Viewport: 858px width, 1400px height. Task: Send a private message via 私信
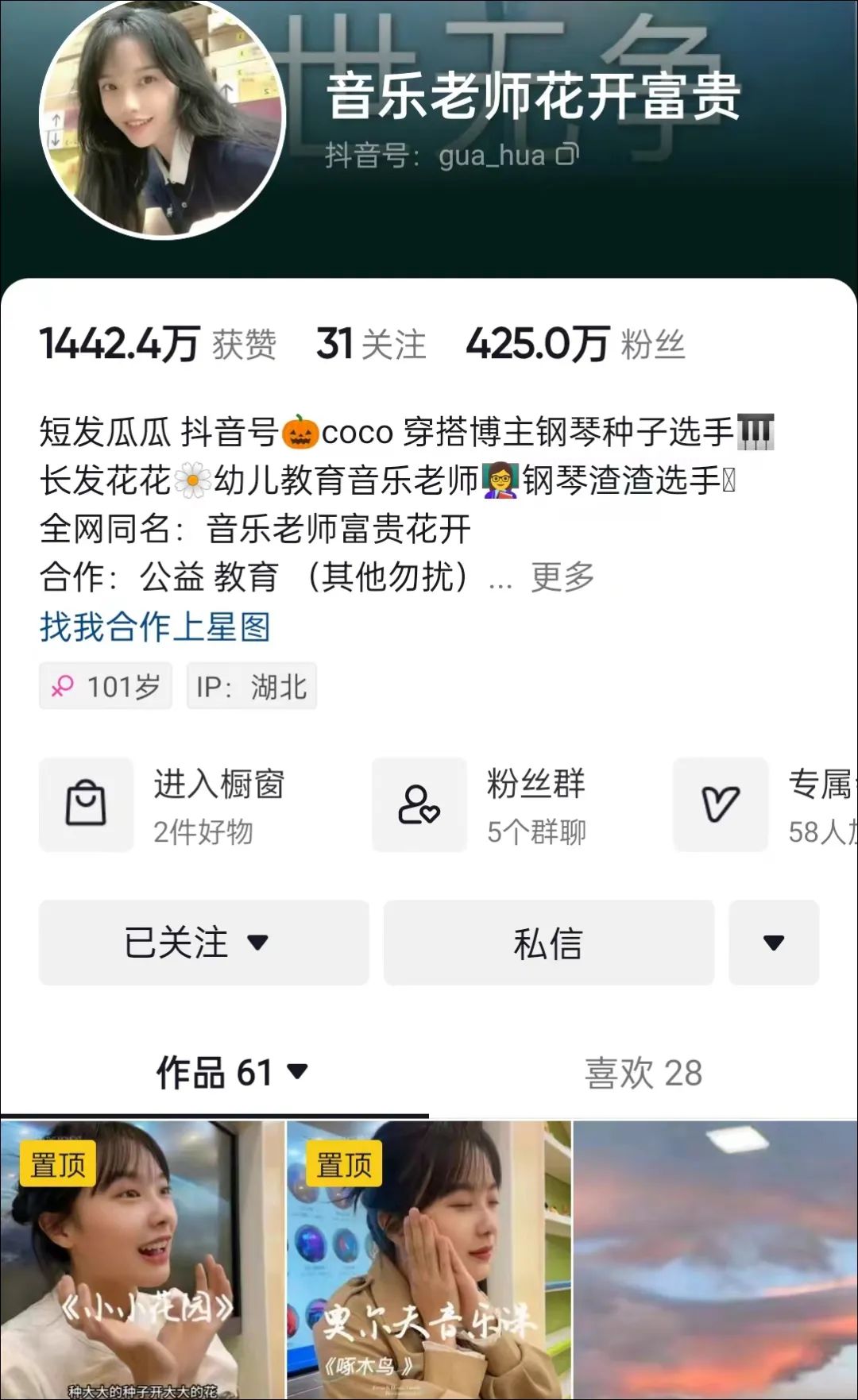tap(548, 943)
